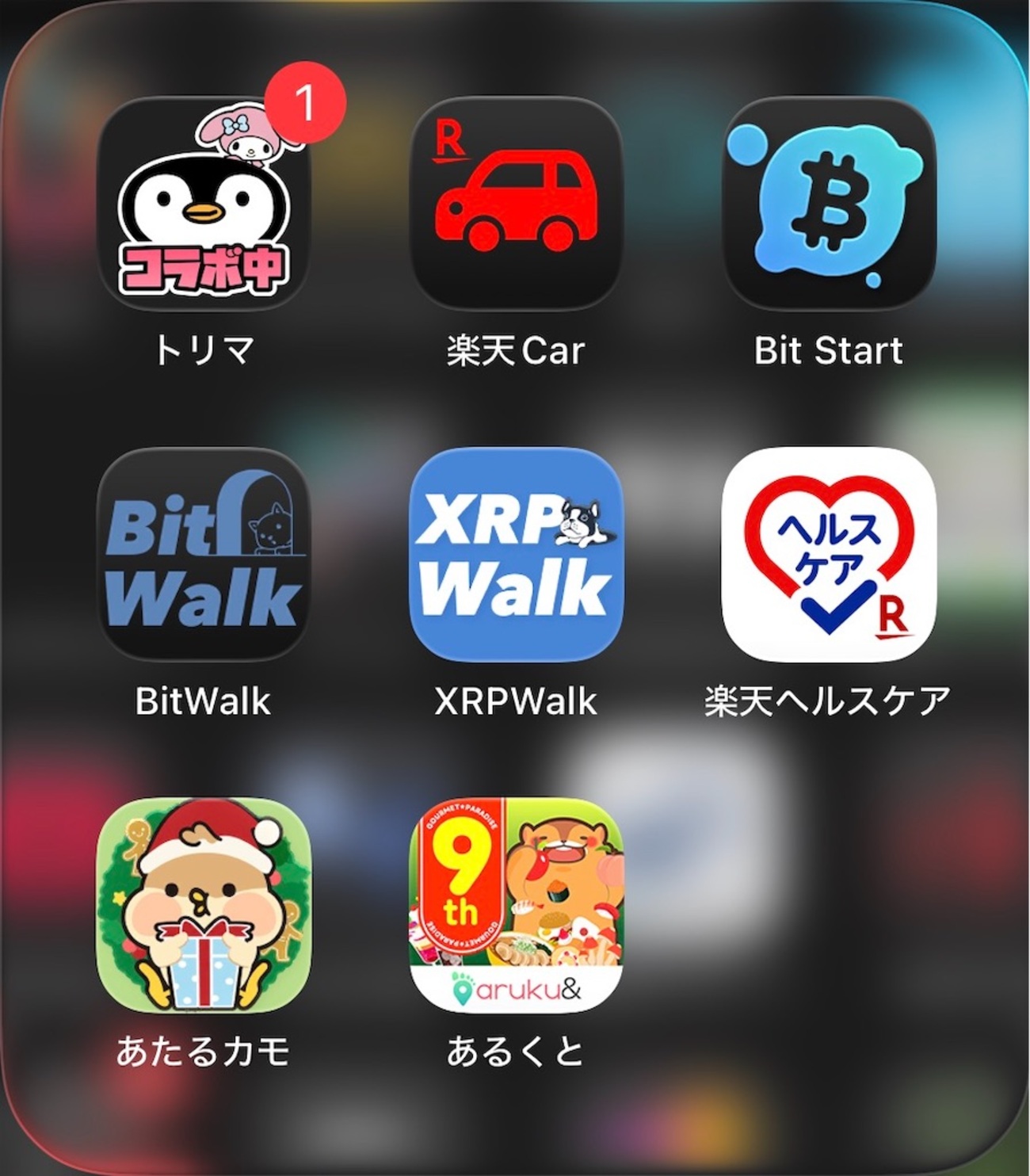Open the トリマ app
This screenshot has height=1176, width=1030.
point(204,204)
